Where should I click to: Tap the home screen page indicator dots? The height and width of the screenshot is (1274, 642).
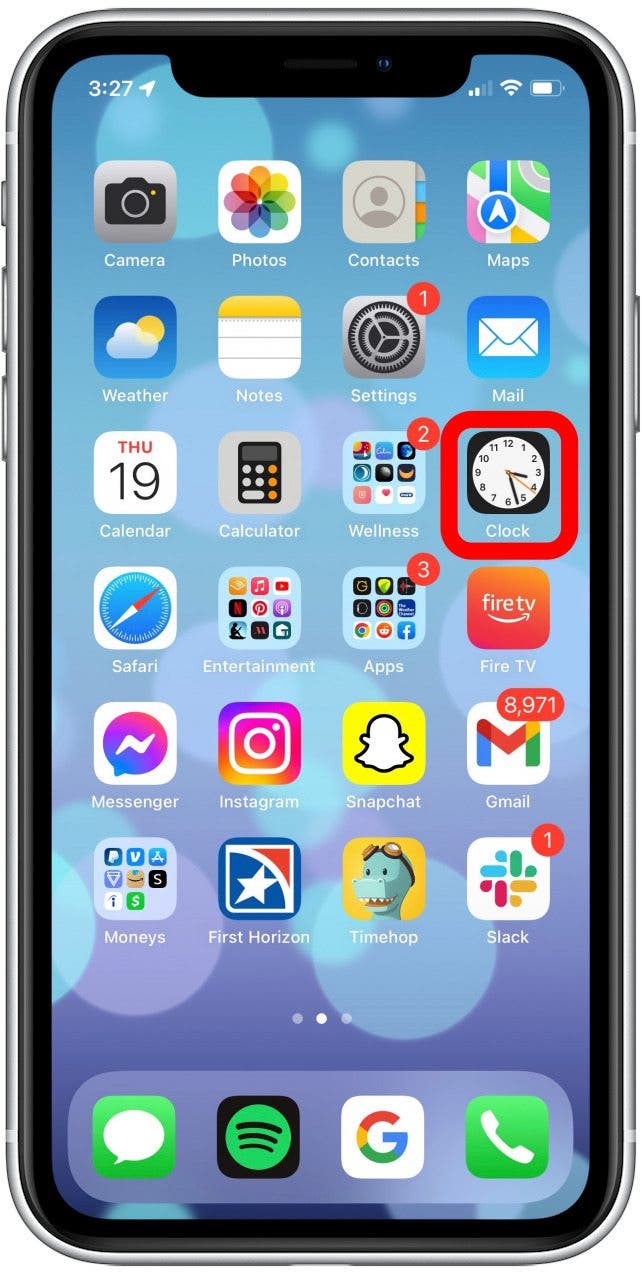tap(321, 1019)
